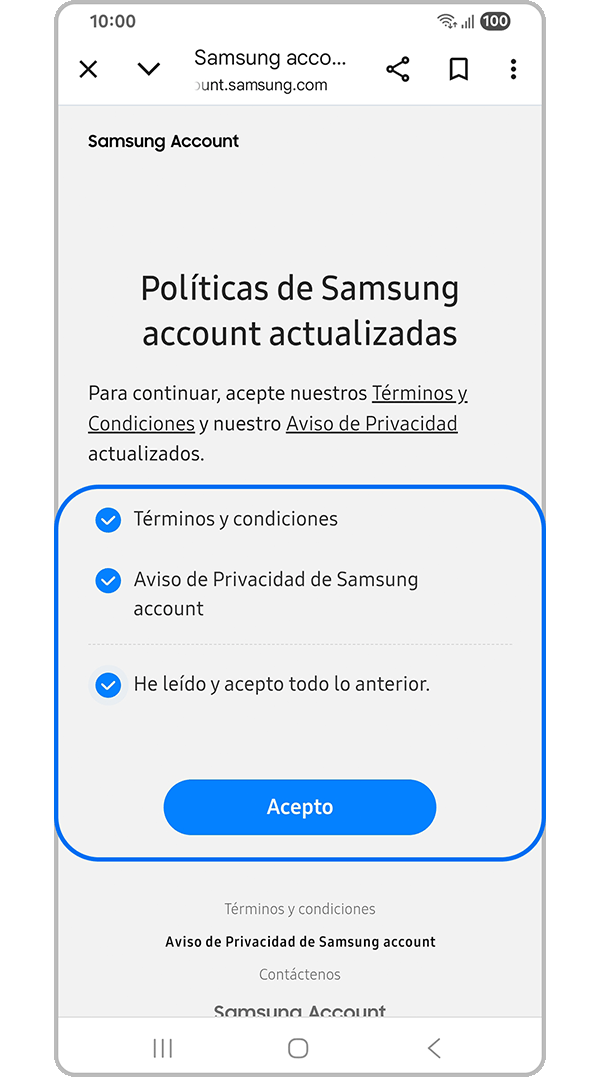Open footer Términos y condiciones link
Viewport: 600px width, 1077px height.
coord(300,909)
